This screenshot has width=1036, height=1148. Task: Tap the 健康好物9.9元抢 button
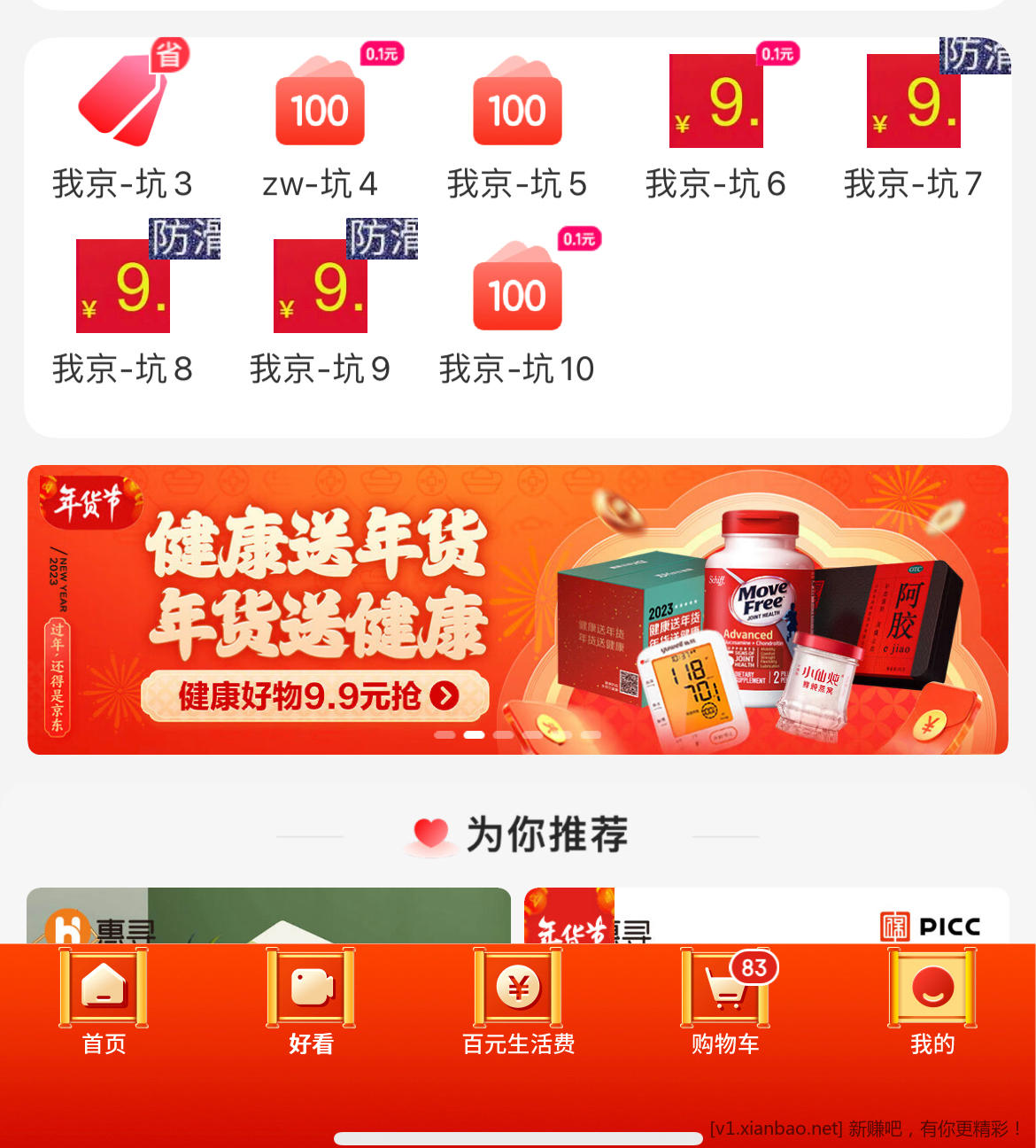[315, 696]
